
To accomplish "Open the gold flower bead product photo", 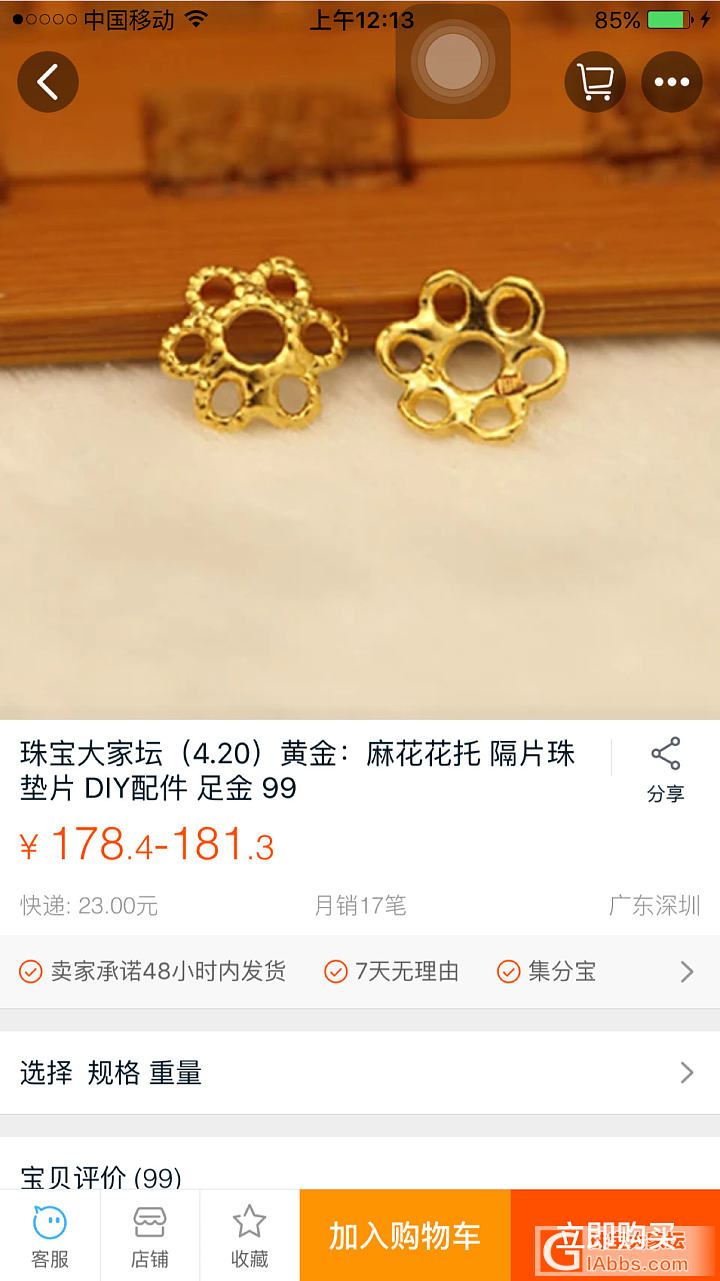I will [x=360, y=400].
